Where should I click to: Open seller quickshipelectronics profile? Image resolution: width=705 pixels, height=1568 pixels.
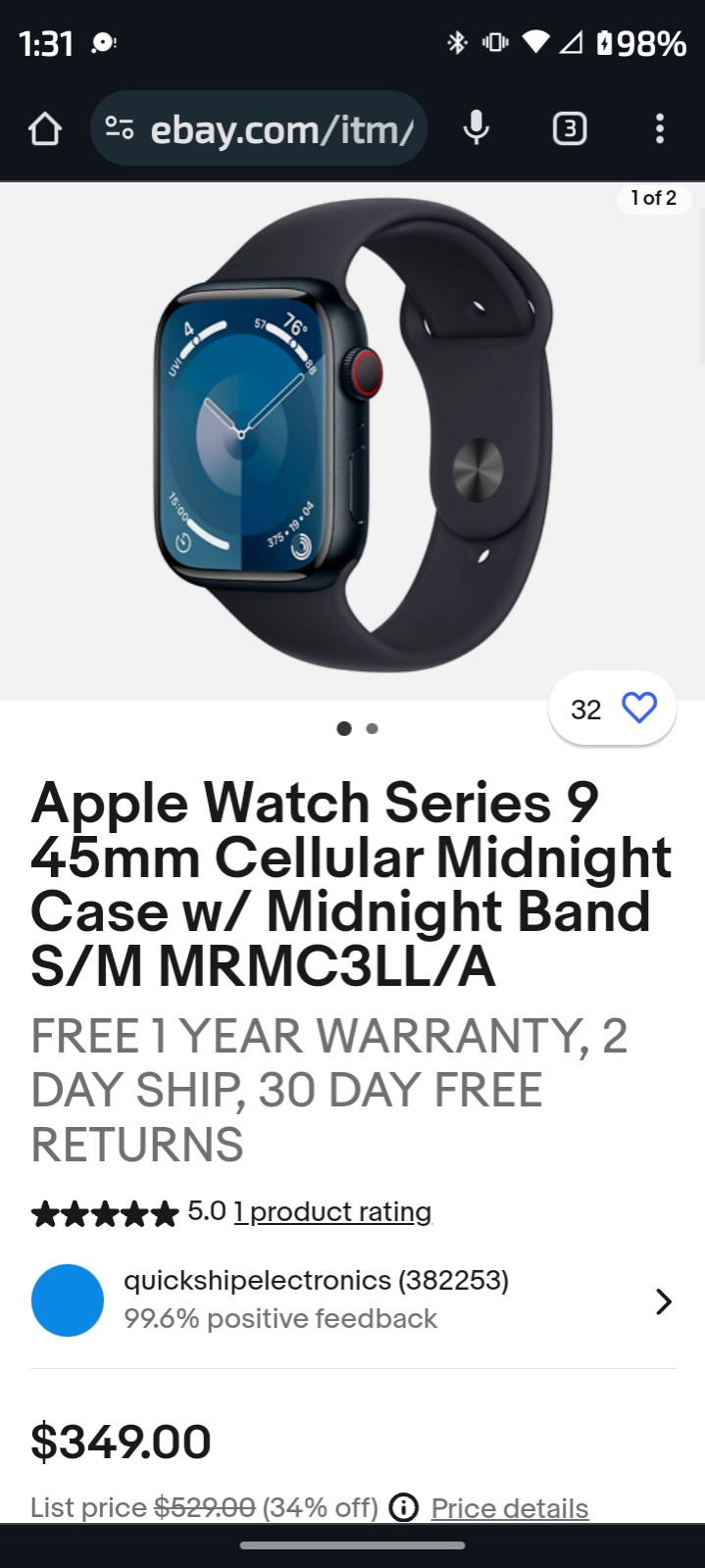[x=353, y=1300]
